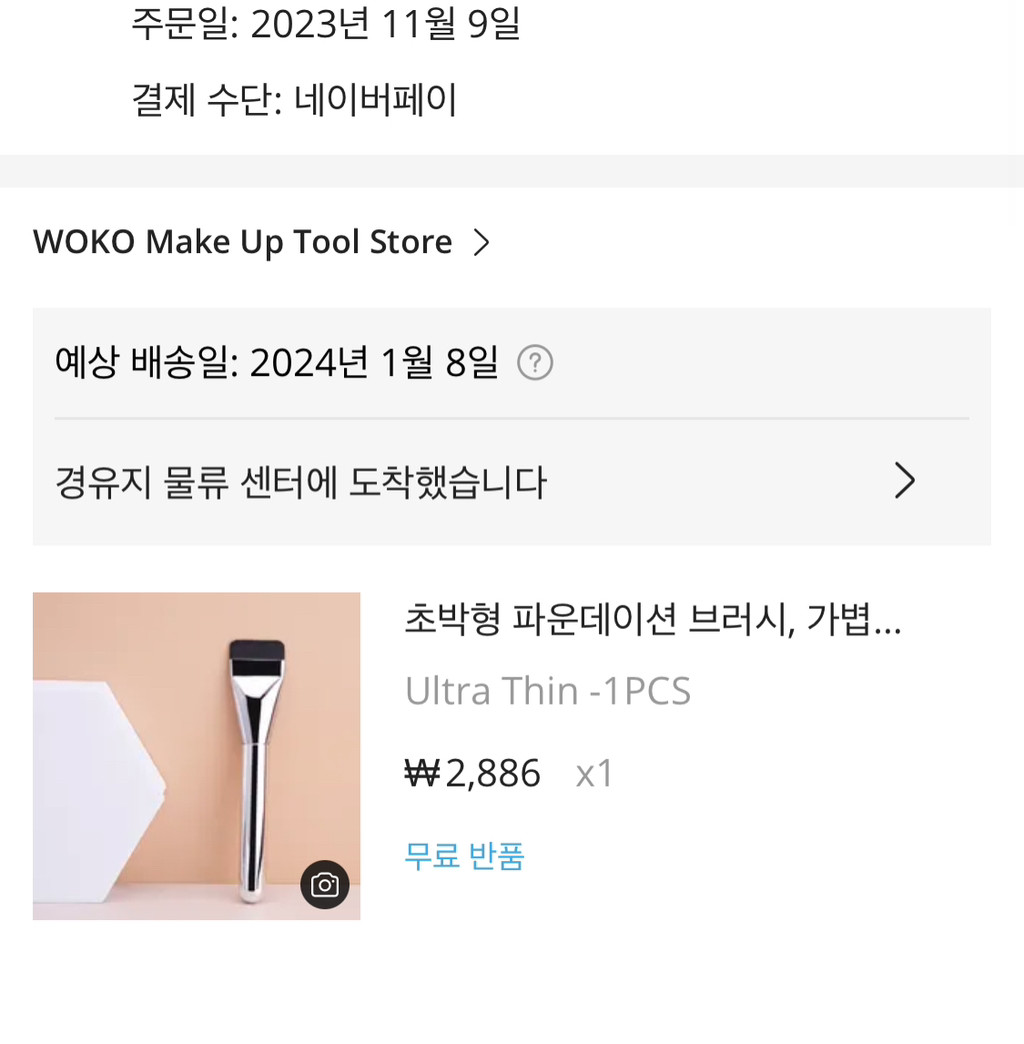The width and height of the screenshot is (1024, 1044).
Task: Open product title 초박형 파운데이션 브러시
Action: (650, 622)
